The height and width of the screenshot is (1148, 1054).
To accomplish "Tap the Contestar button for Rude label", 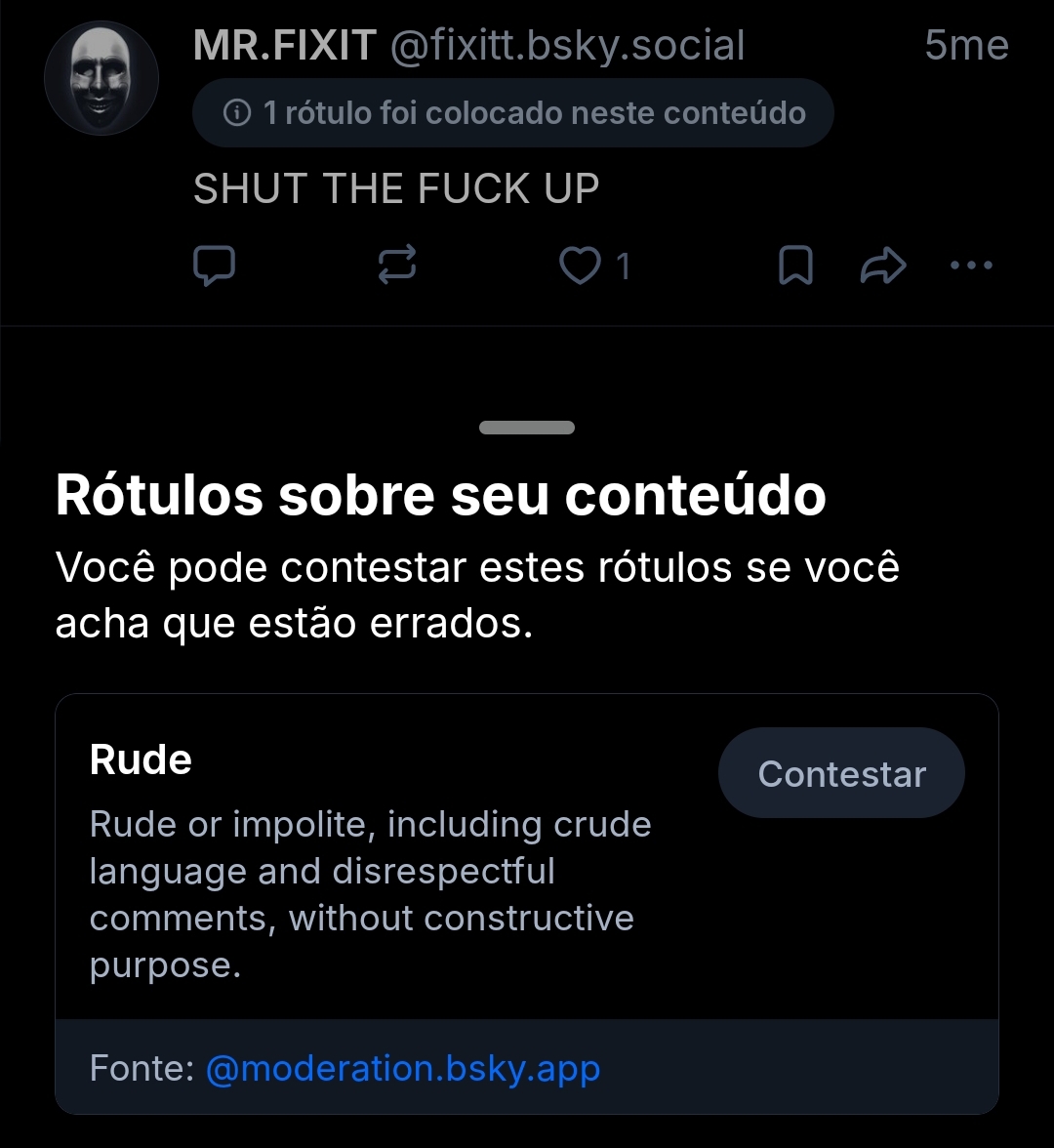I will [x=841, y=773].
